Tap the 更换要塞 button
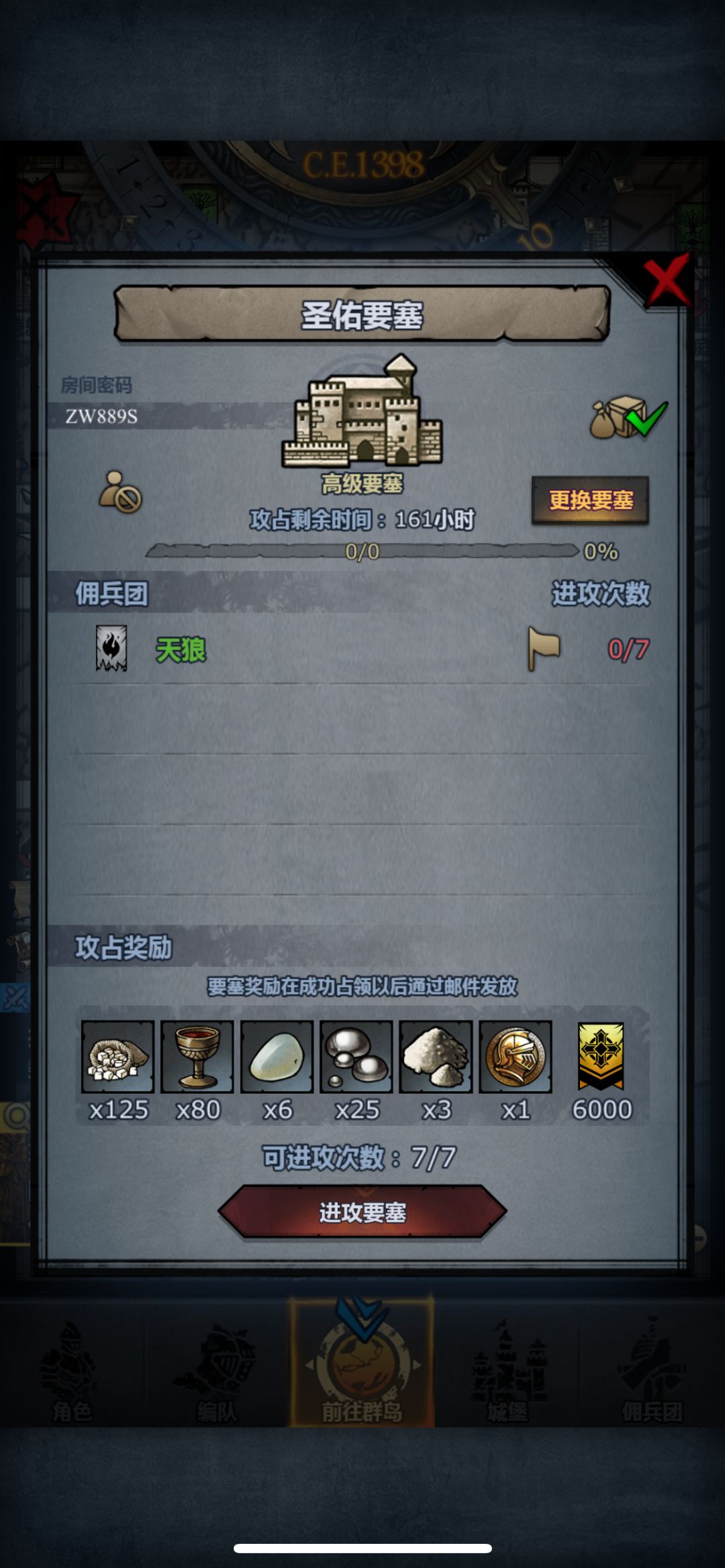Image resolution: width=725 pixels, height=1568 pixels. pos(590,501)
